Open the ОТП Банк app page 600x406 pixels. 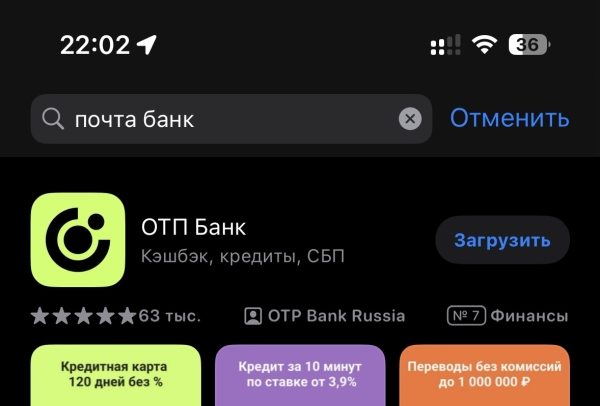tap(195, 228)
